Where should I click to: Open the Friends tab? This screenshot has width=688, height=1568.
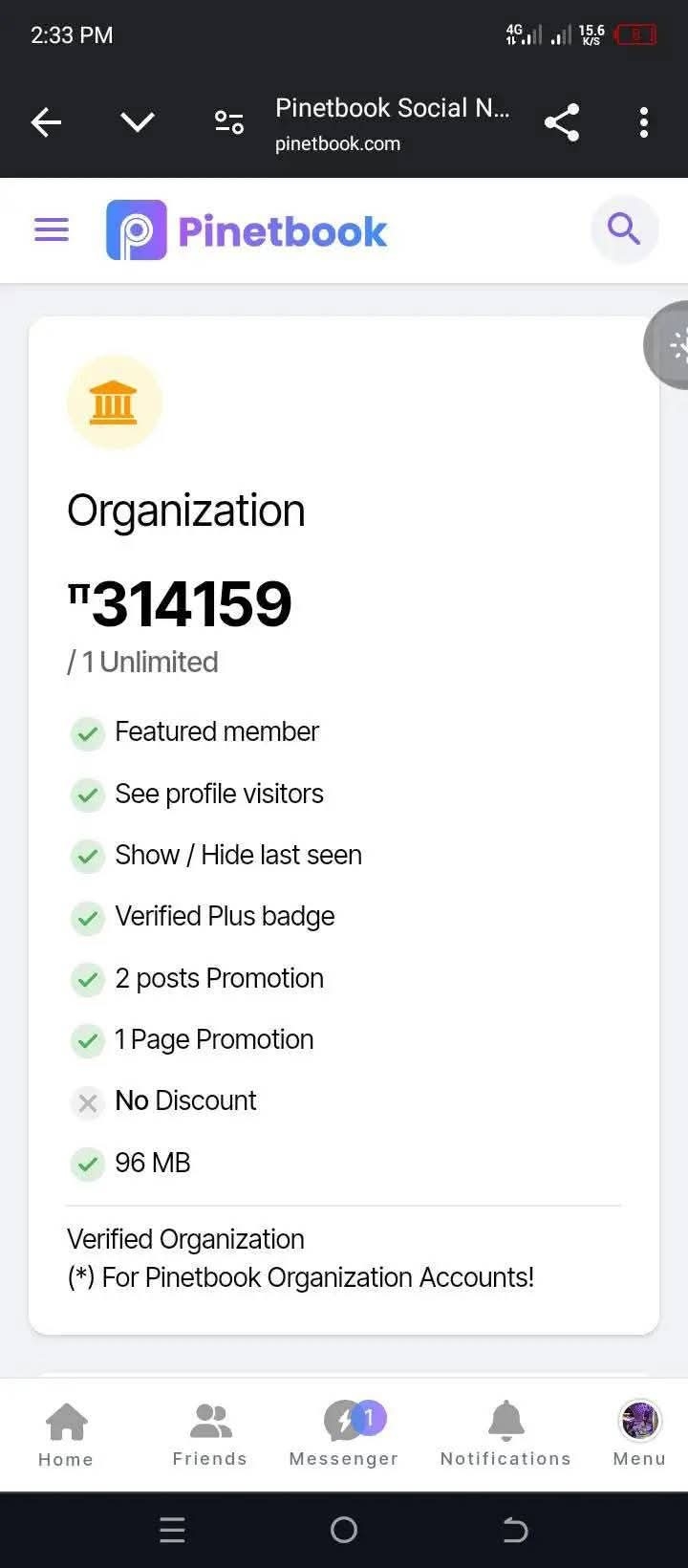point(210,1433)
